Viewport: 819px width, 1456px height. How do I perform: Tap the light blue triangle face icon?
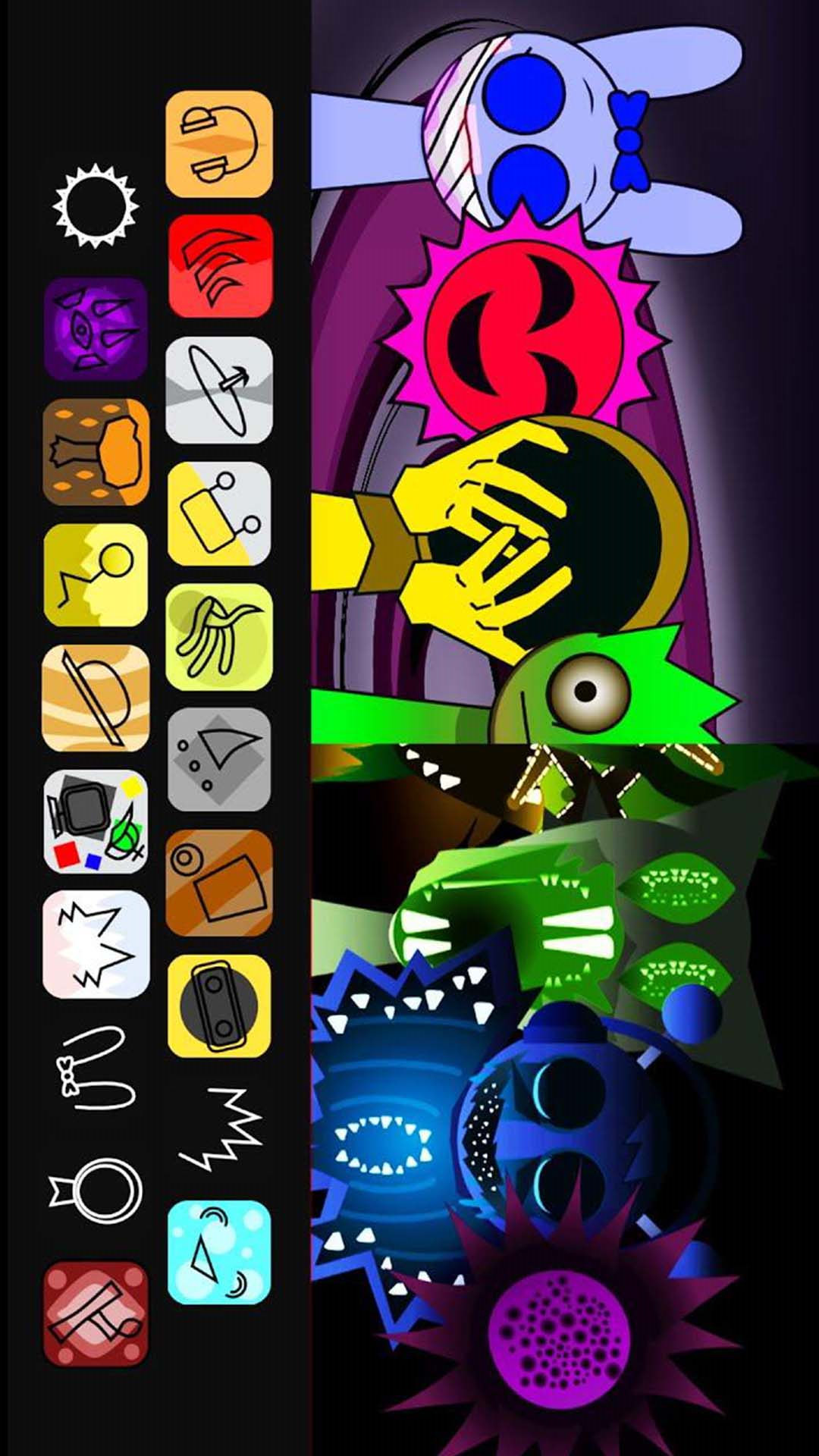coord(218,1252)
